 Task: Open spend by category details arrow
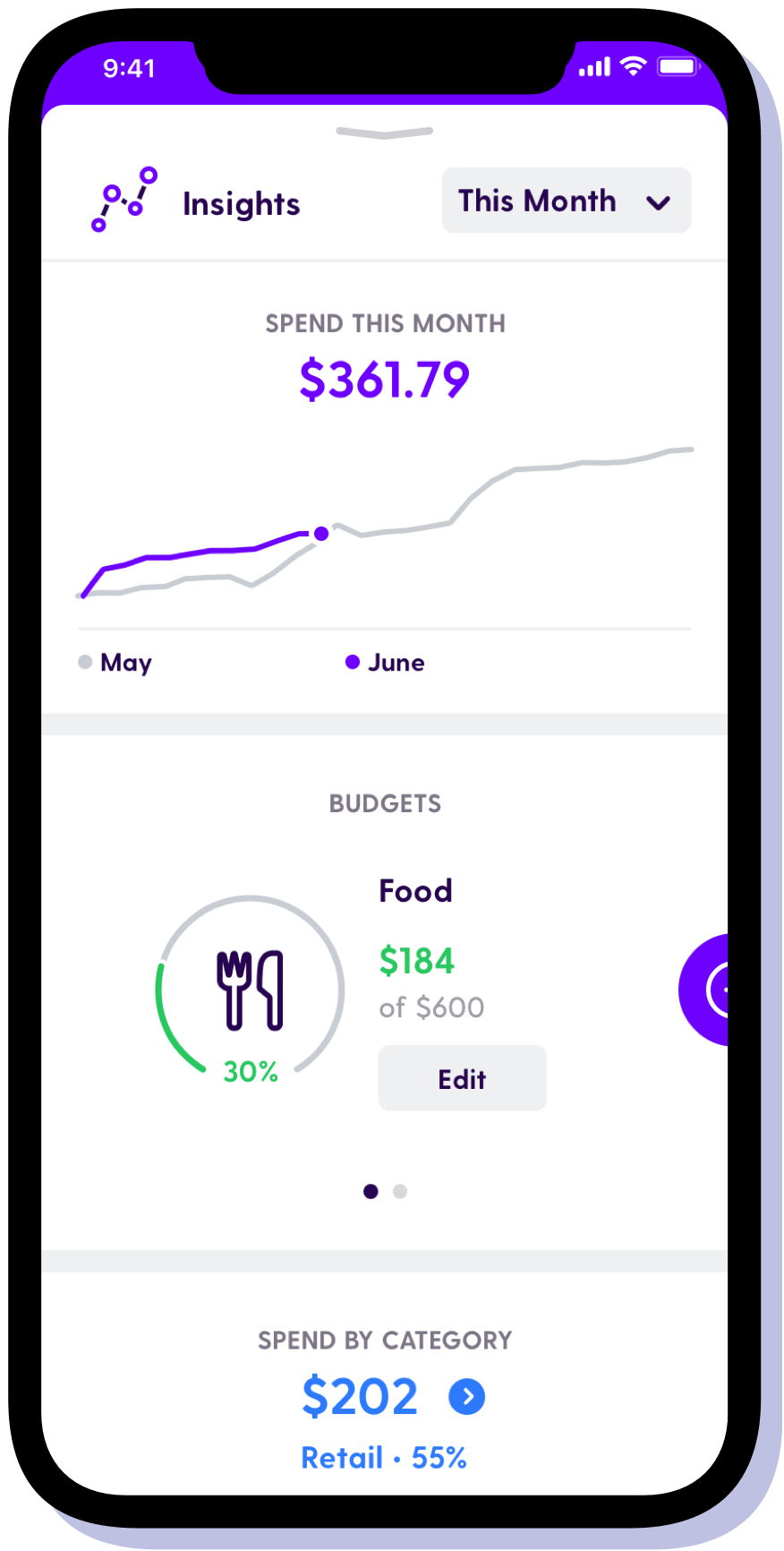pyautogui.click(x=466, y=1396)
